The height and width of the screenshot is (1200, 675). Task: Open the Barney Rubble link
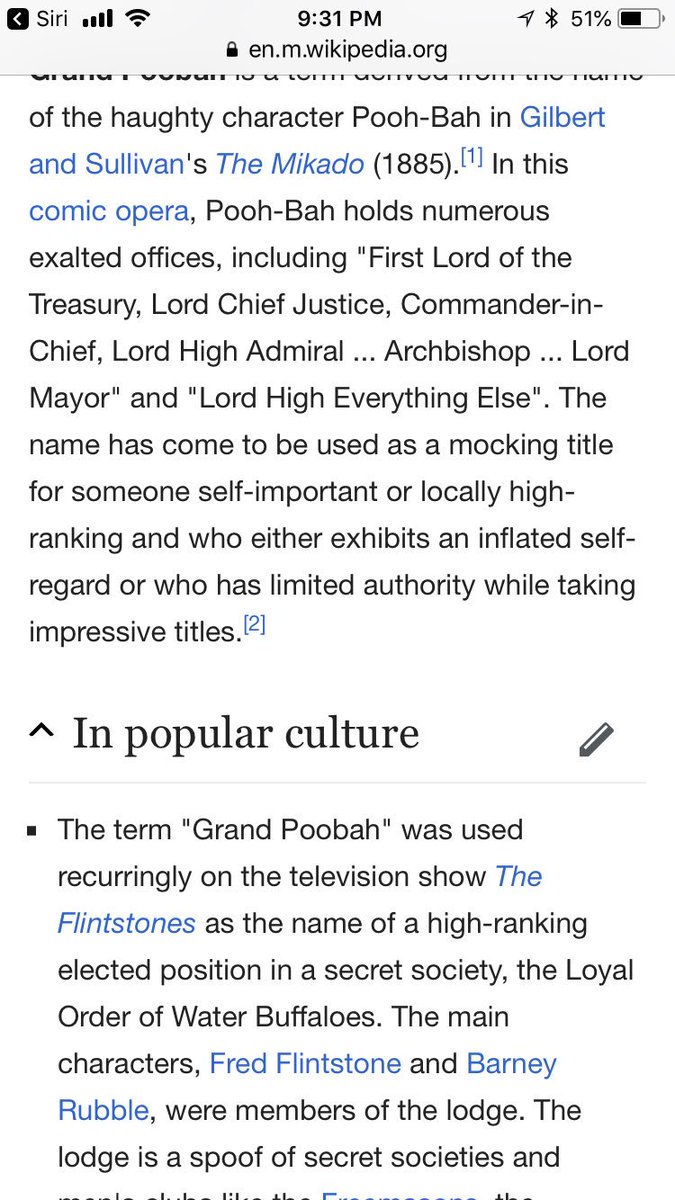coord(512,1064)
